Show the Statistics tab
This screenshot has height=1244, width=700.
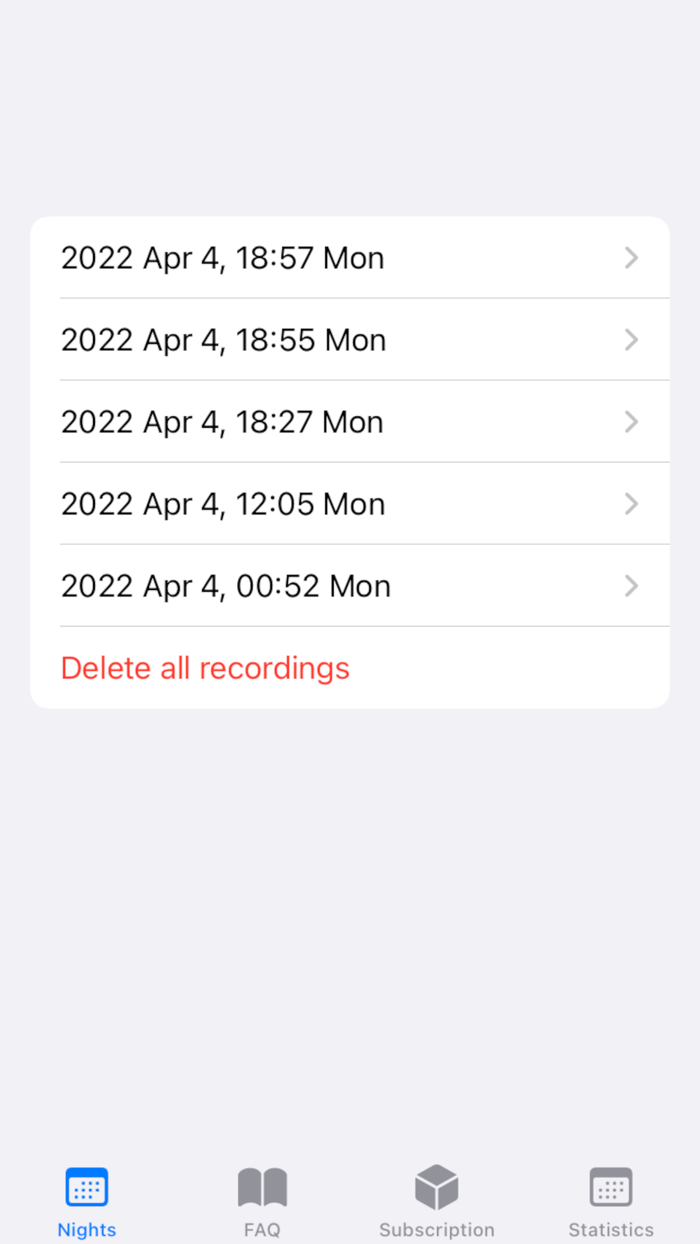click(x=611, y=1202)
